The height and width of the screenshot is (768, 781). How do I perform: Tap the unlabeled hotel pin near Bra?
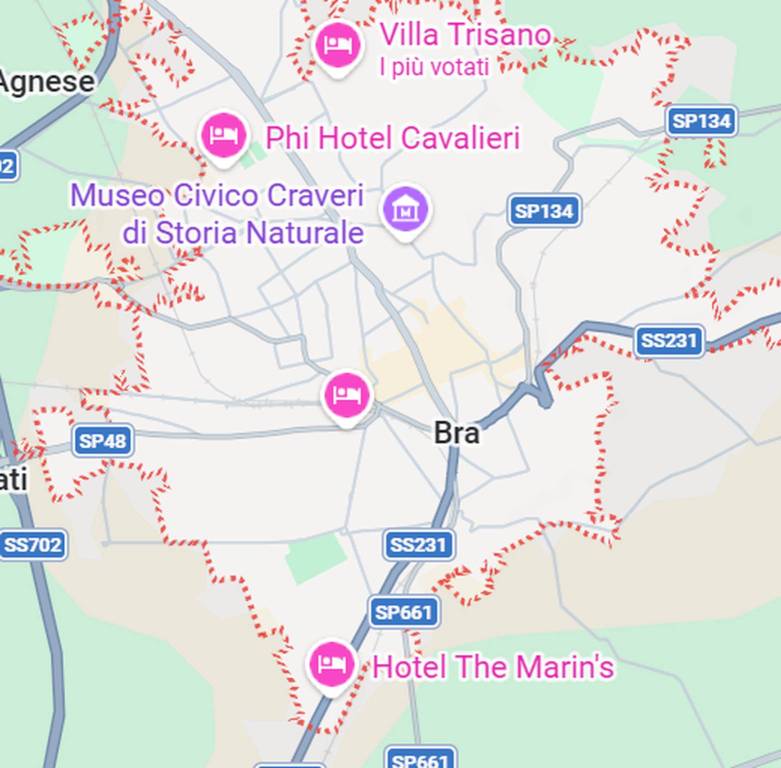click(x=347, y=395)
